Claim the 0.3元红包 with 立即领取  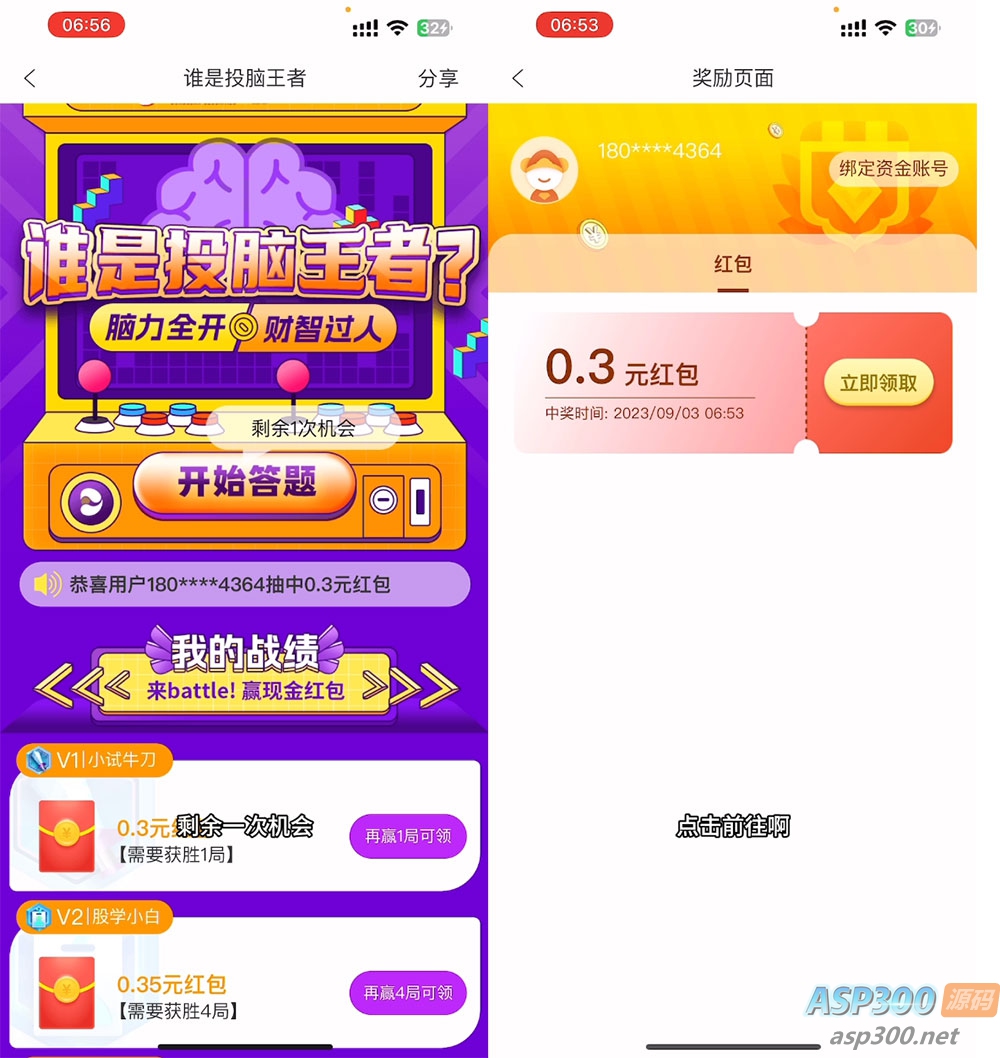coord(878,383)
